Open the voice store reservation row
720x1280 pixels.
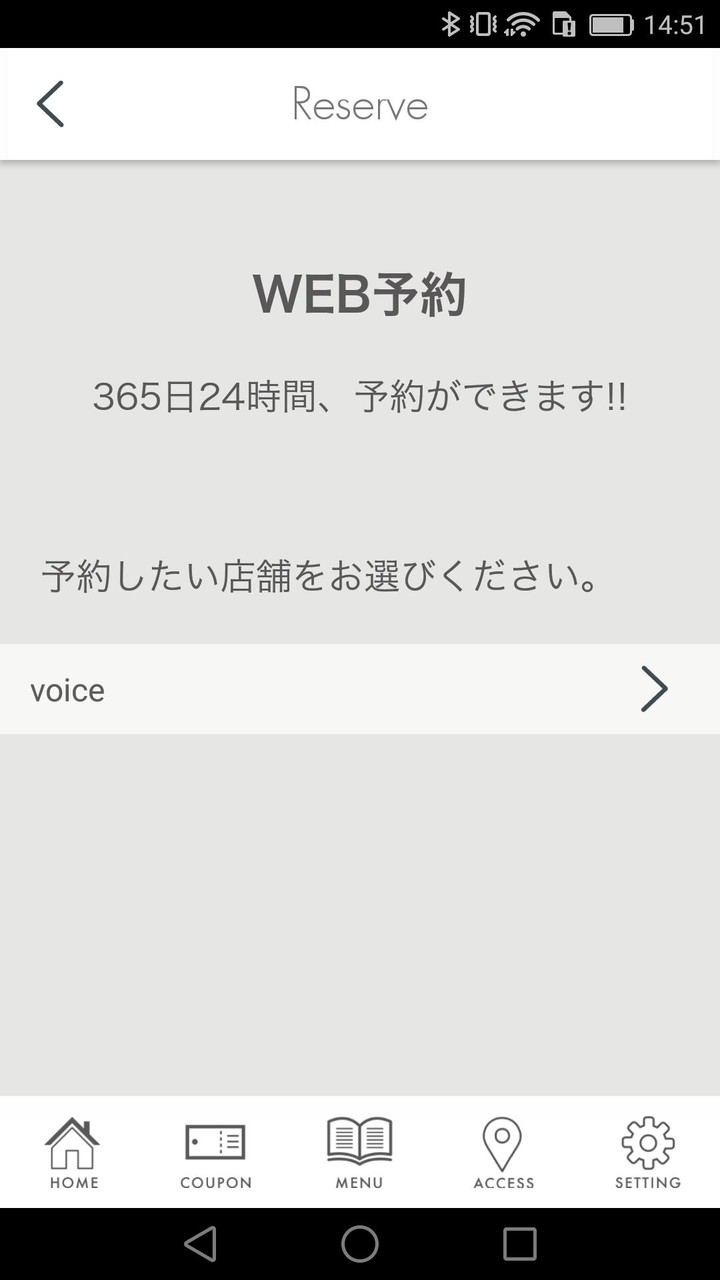click(360, 689)
